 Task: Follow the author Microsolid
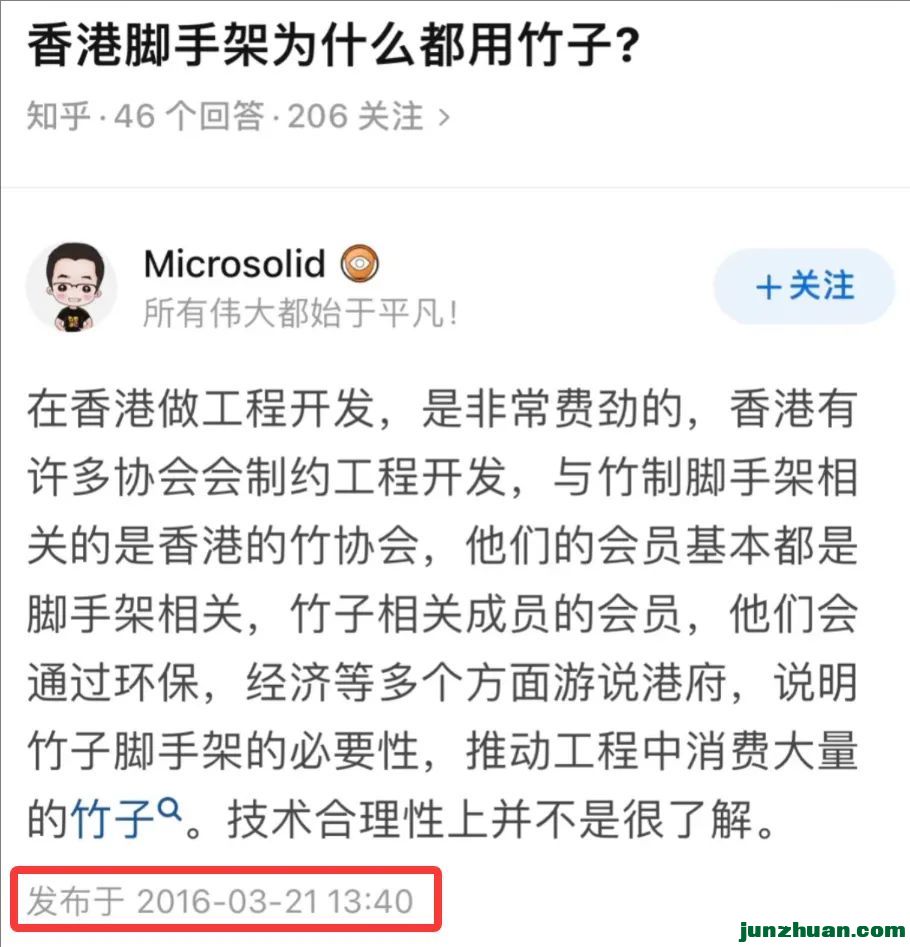point(804,287)
